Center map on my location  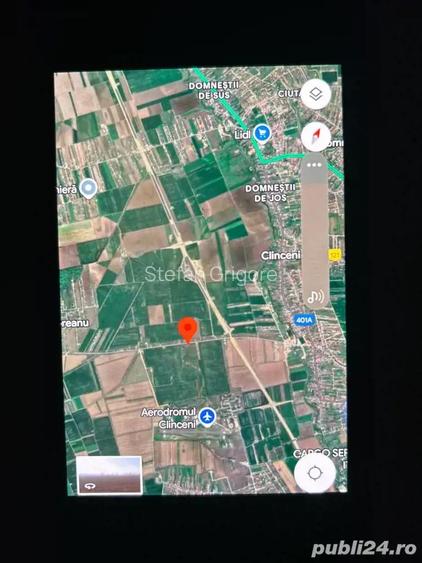pyautogui.click(x=315, y=473)
